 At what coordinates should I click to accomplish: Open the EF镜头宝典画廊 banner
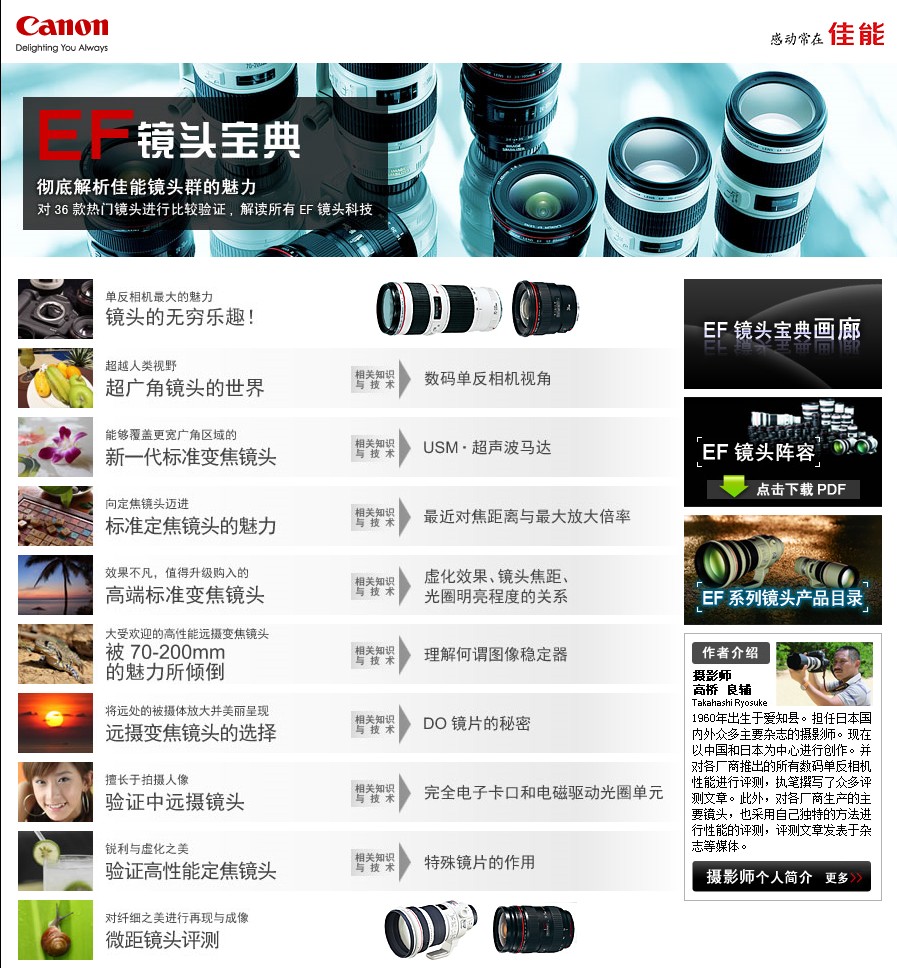tap(782, 333)
